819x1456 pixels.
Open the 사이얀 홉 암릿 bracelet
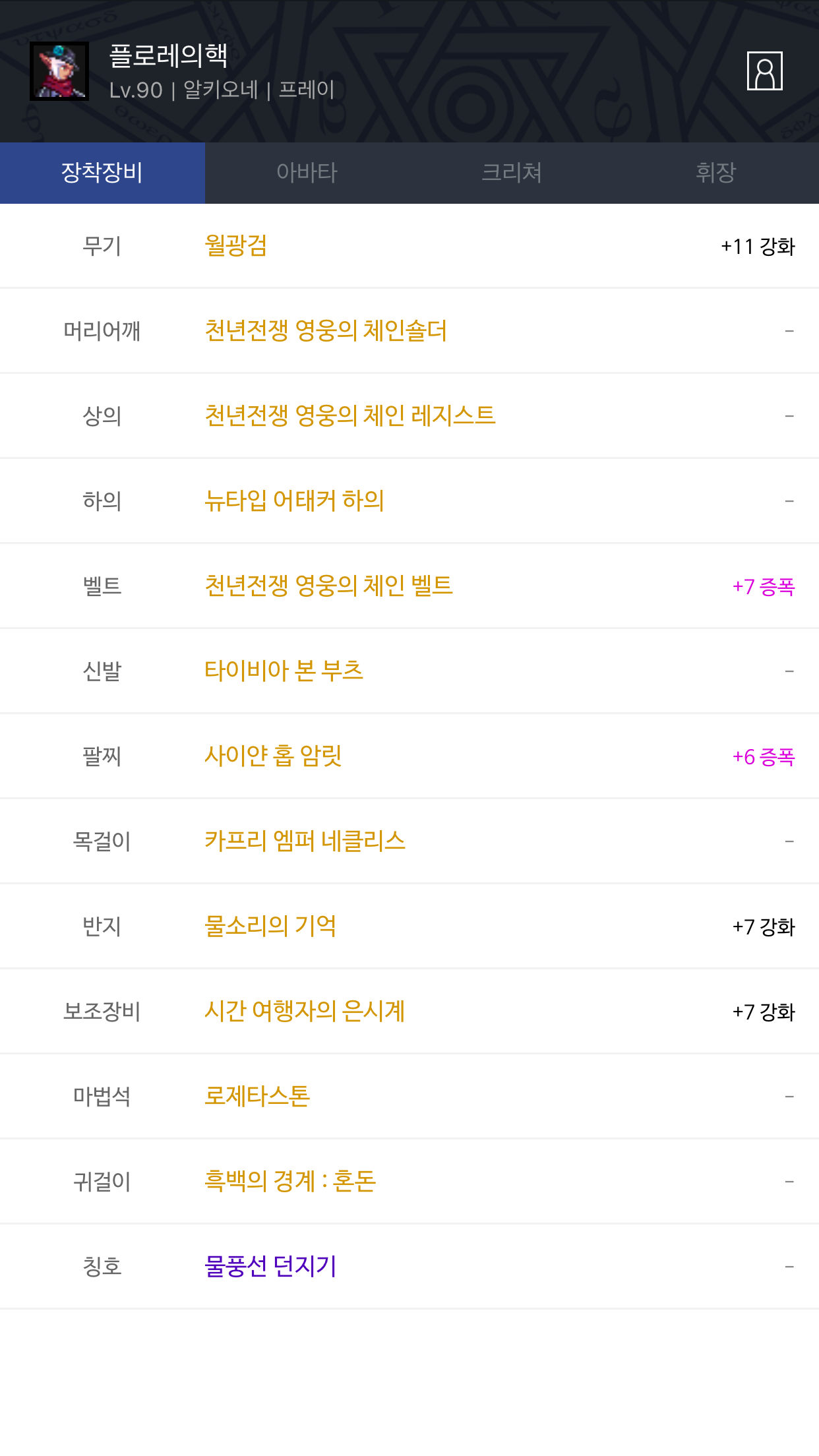[x=273, y=756]
